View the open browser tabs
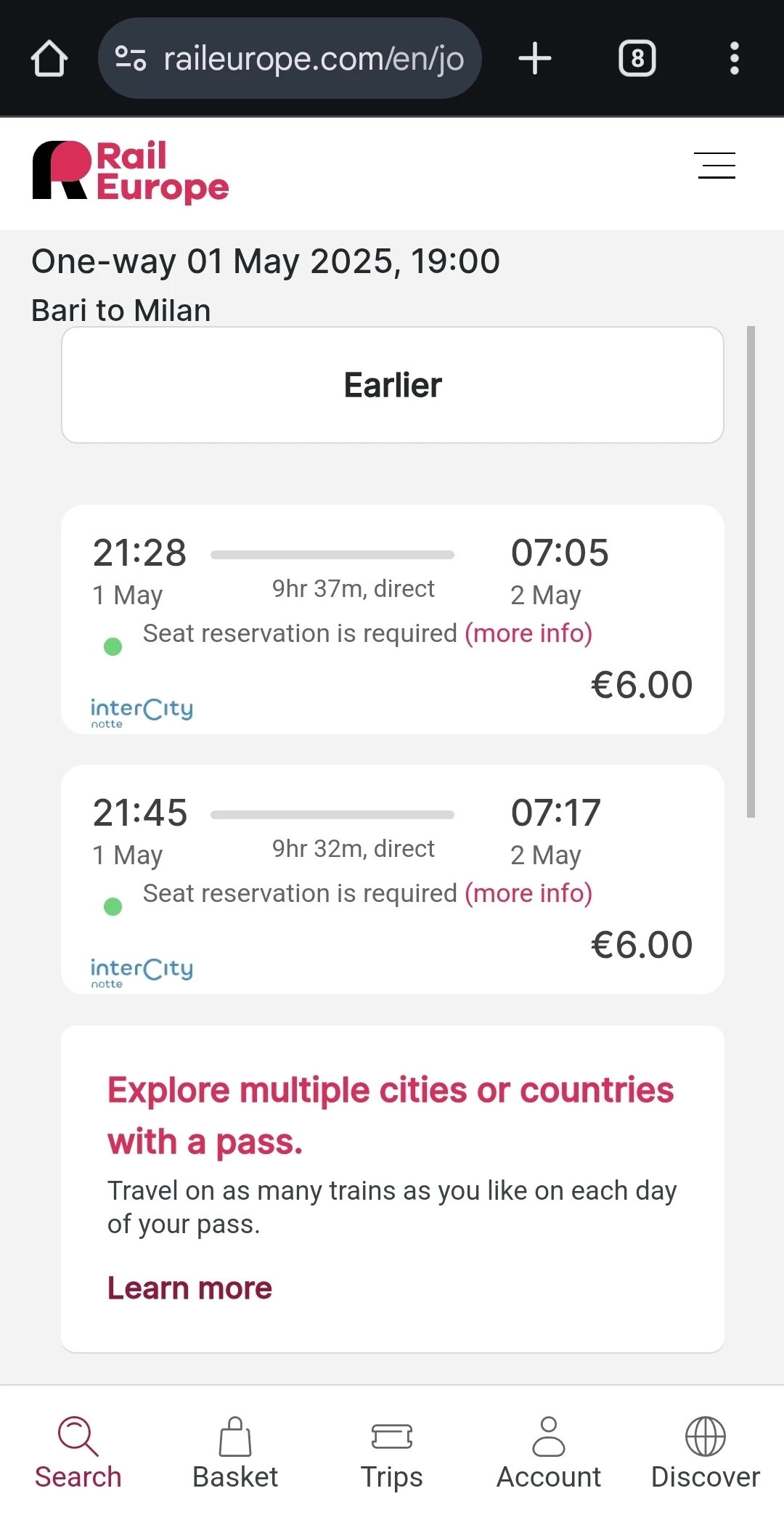The image size is (784, 1536). tap(637, 58)
